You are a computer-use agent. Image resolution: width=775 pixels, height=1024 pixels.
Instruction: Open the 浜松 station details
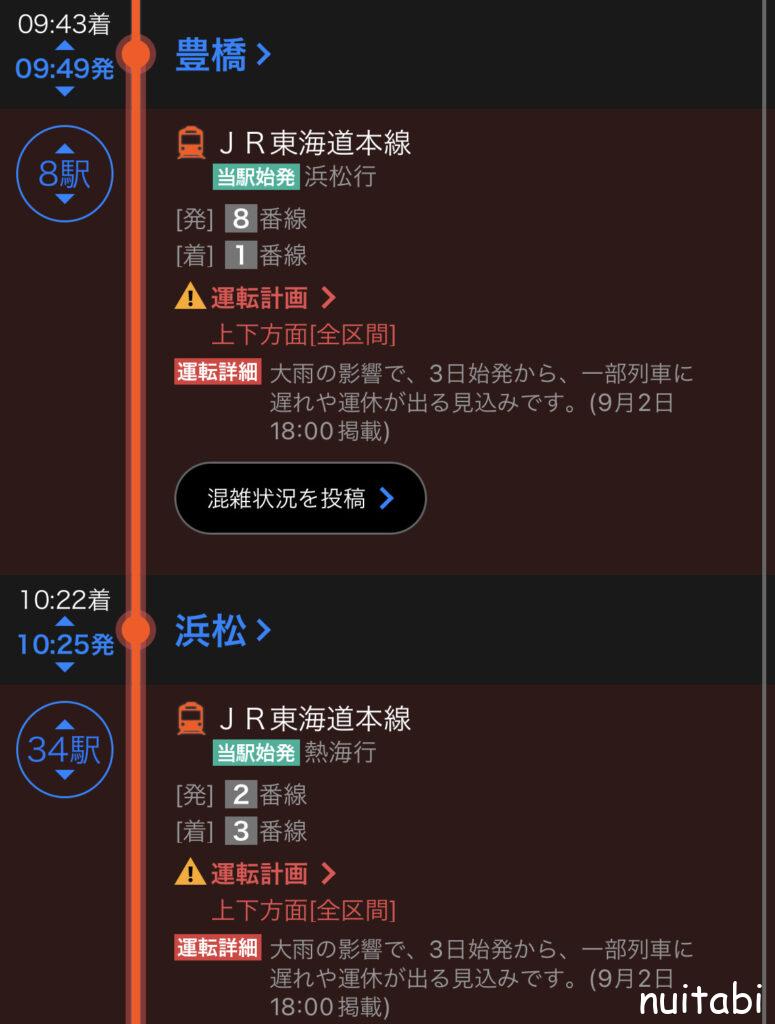[x=223, y=631]
